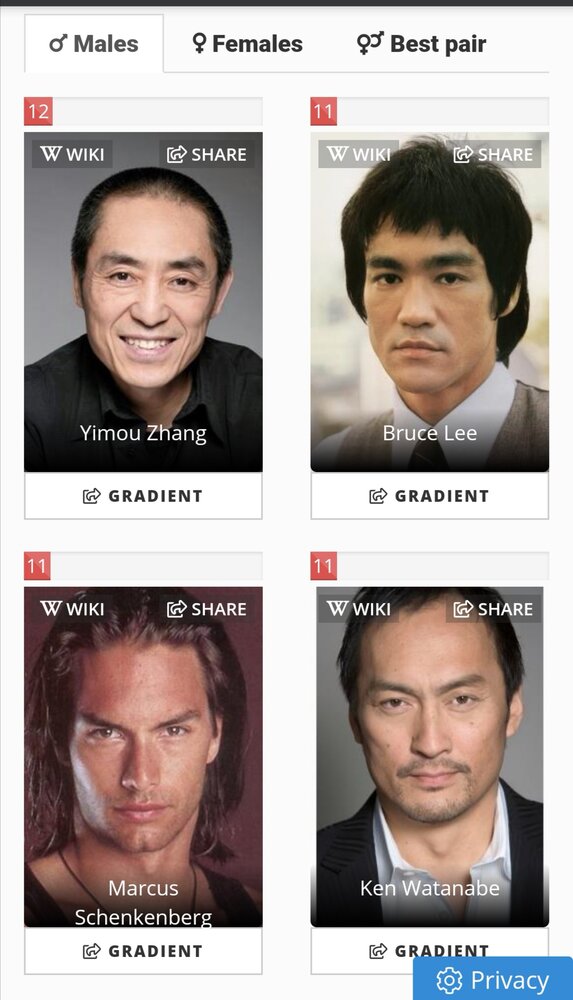Open Wiki for Bruce Lee

coord(359,154)
